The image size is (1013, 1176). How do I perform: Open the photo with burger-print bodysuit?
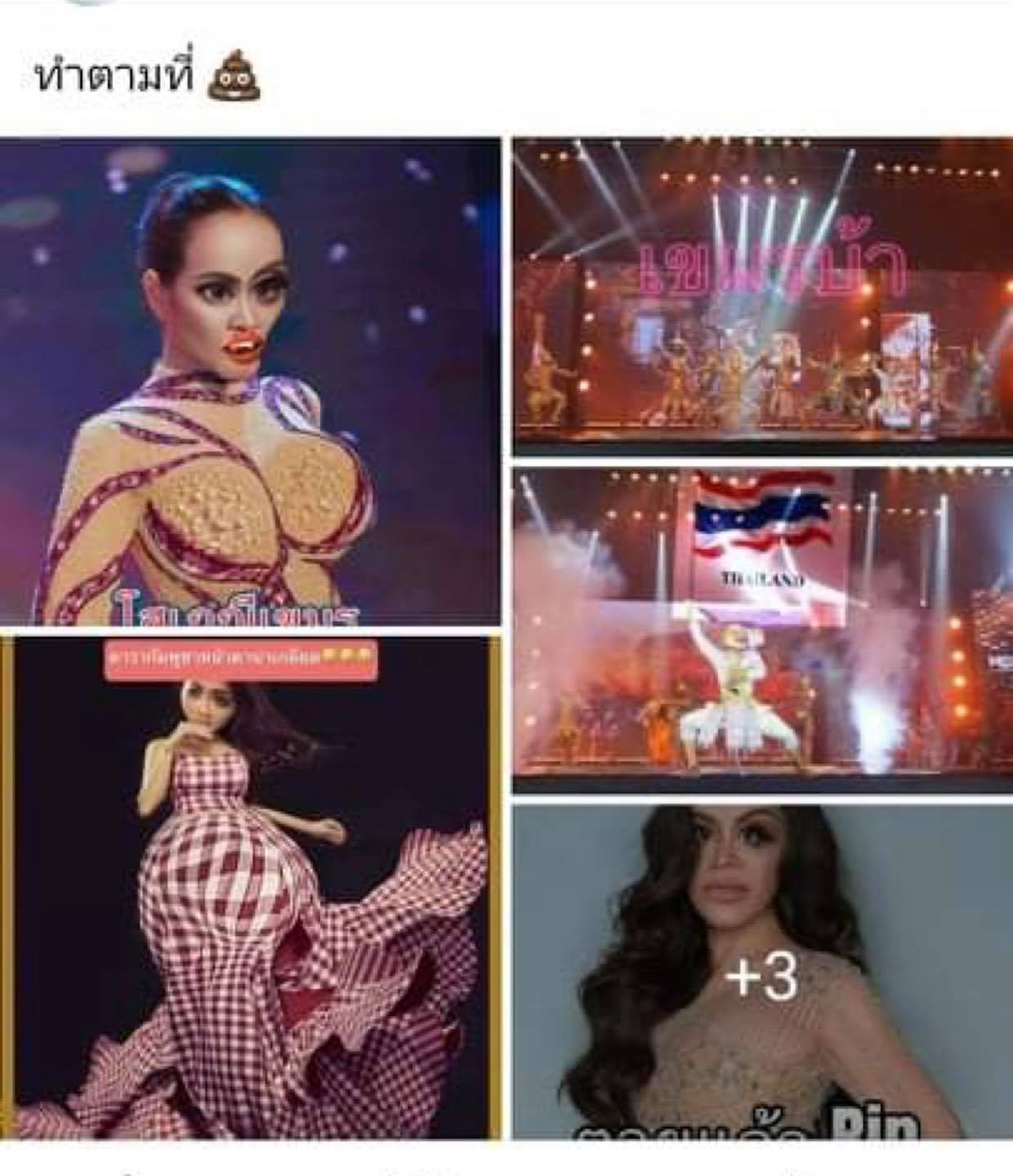point(249,381)
